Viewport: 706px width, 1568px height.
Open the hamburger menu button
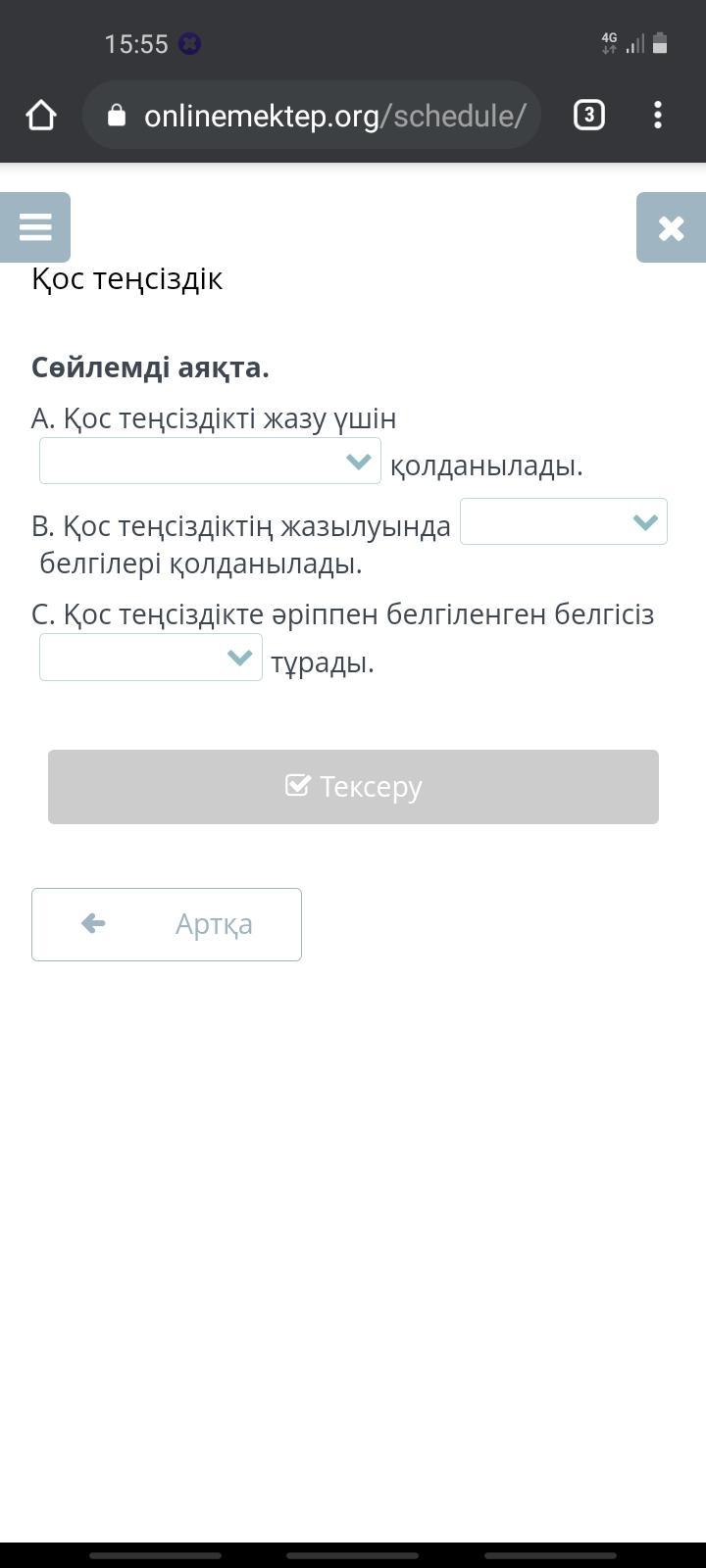35,227
